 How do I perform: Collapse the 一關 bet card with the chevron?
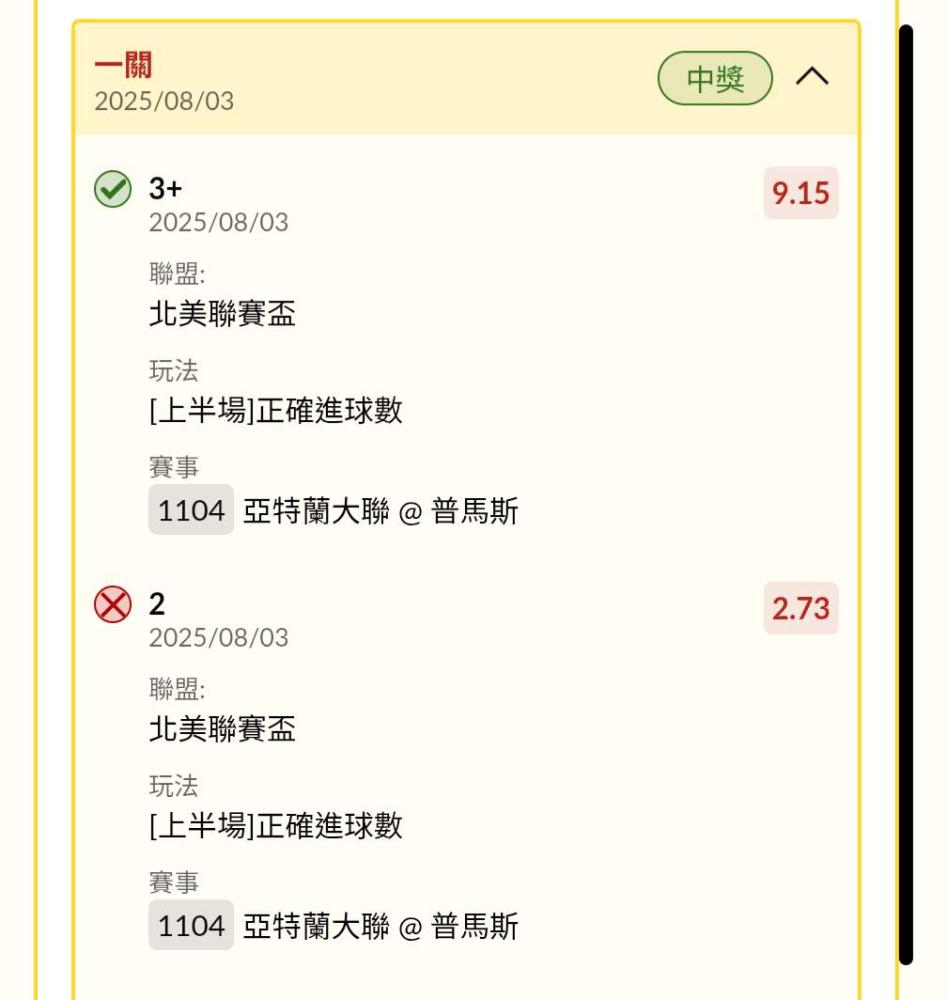[812, 77]
